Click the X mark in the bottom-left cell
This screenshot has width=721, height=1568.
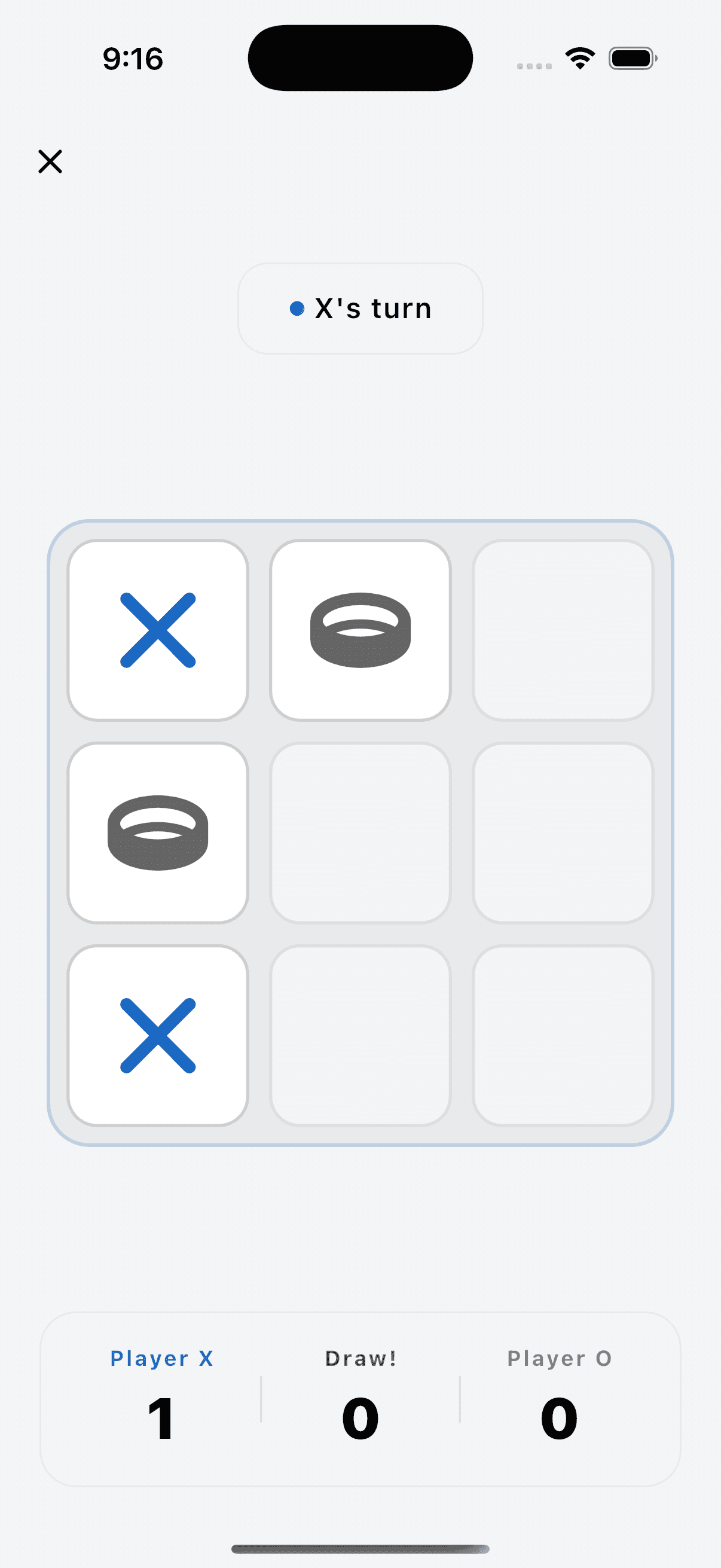pos(157,1033)
